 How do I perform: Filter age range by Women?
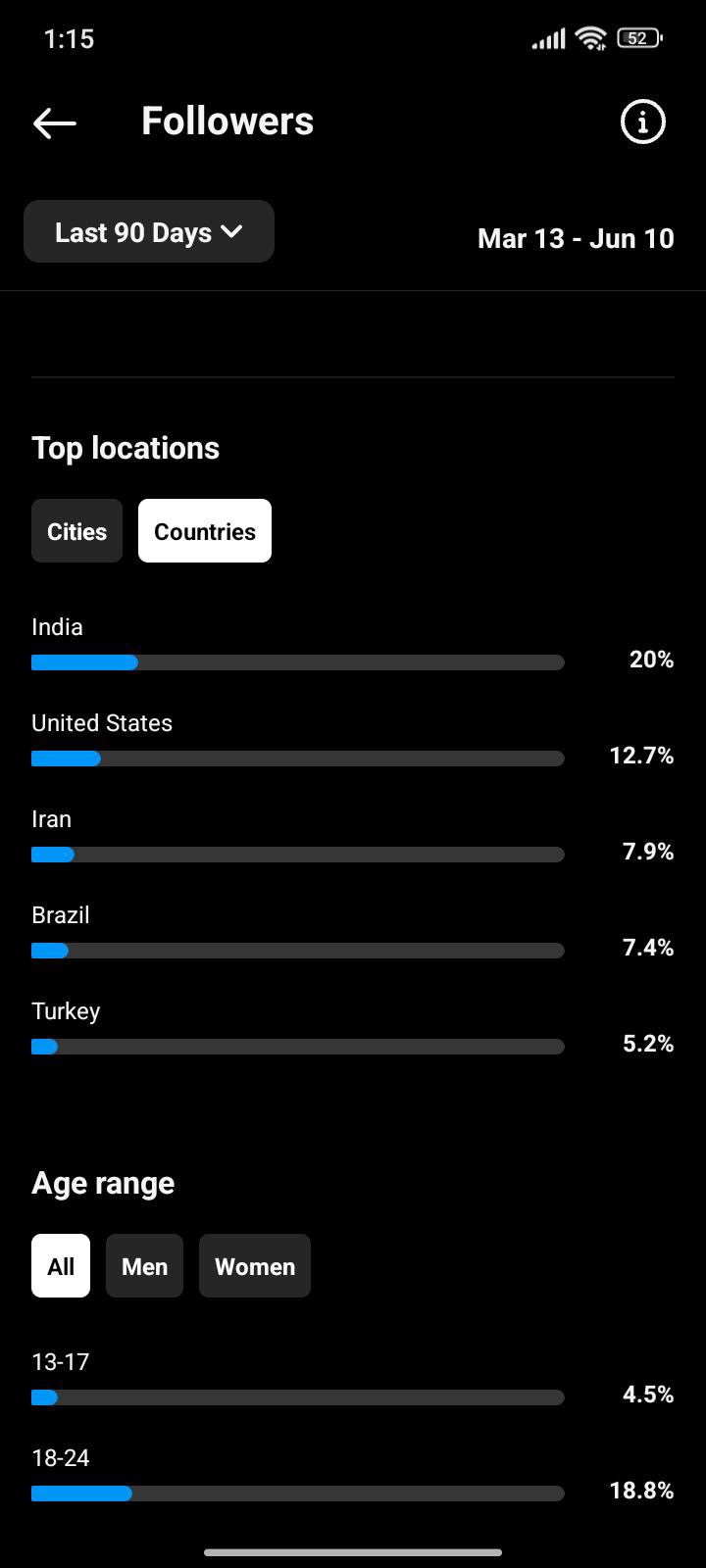255,1266
